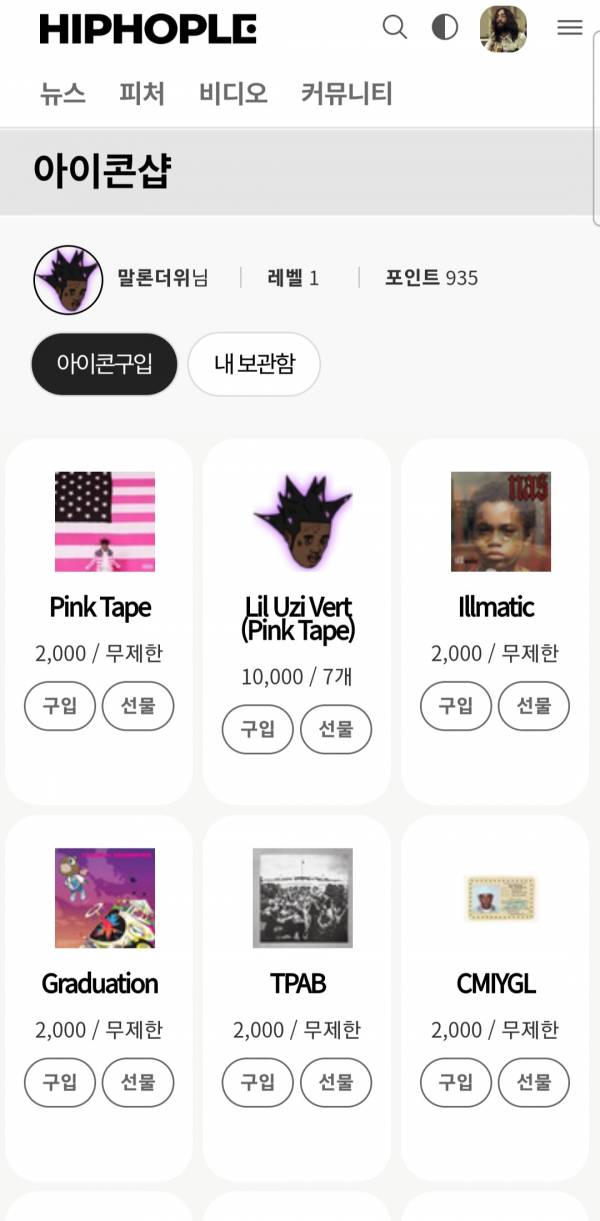Image resolution: width=600 pixels, height=1221 pixels.
Task: Open the hamburger menu
Action: click(570, 28)
